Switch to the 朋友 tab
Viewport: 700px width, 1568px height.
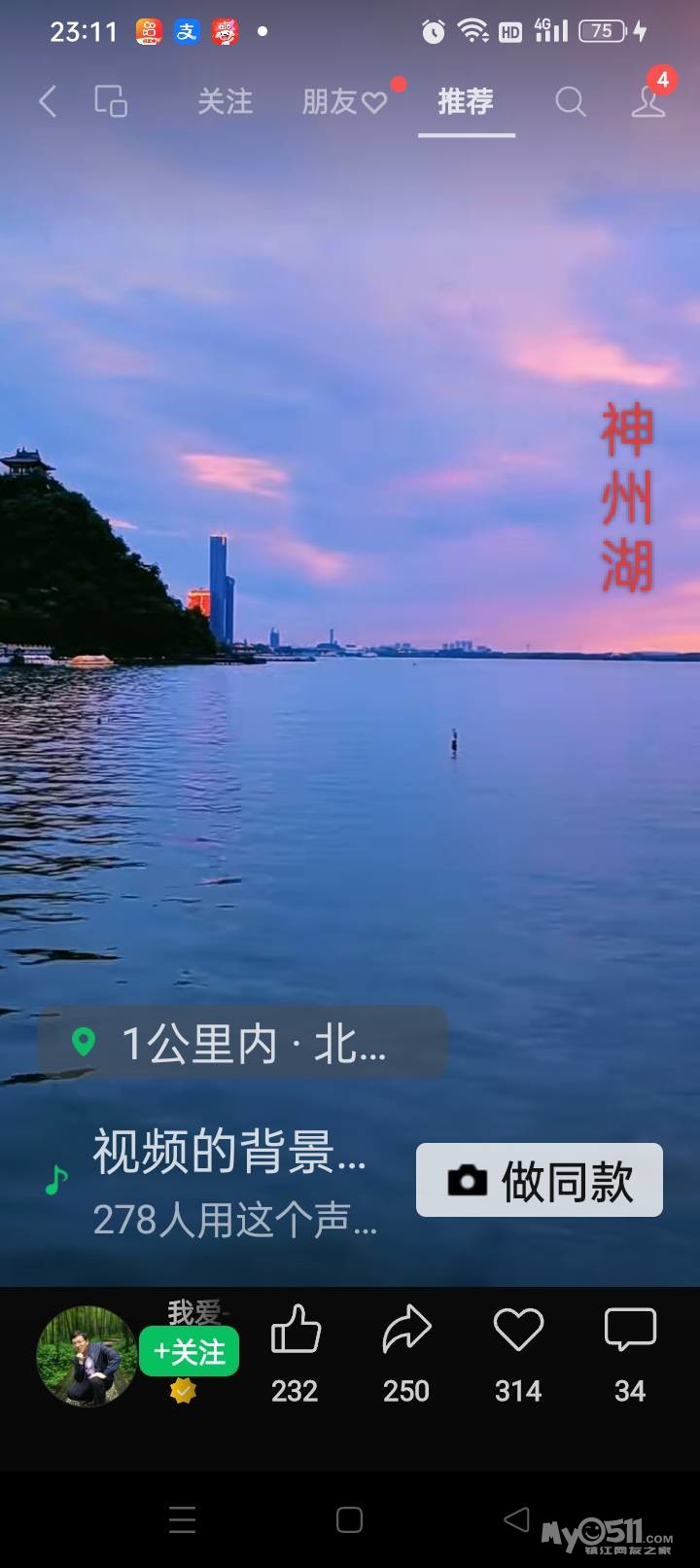(345, 101)
